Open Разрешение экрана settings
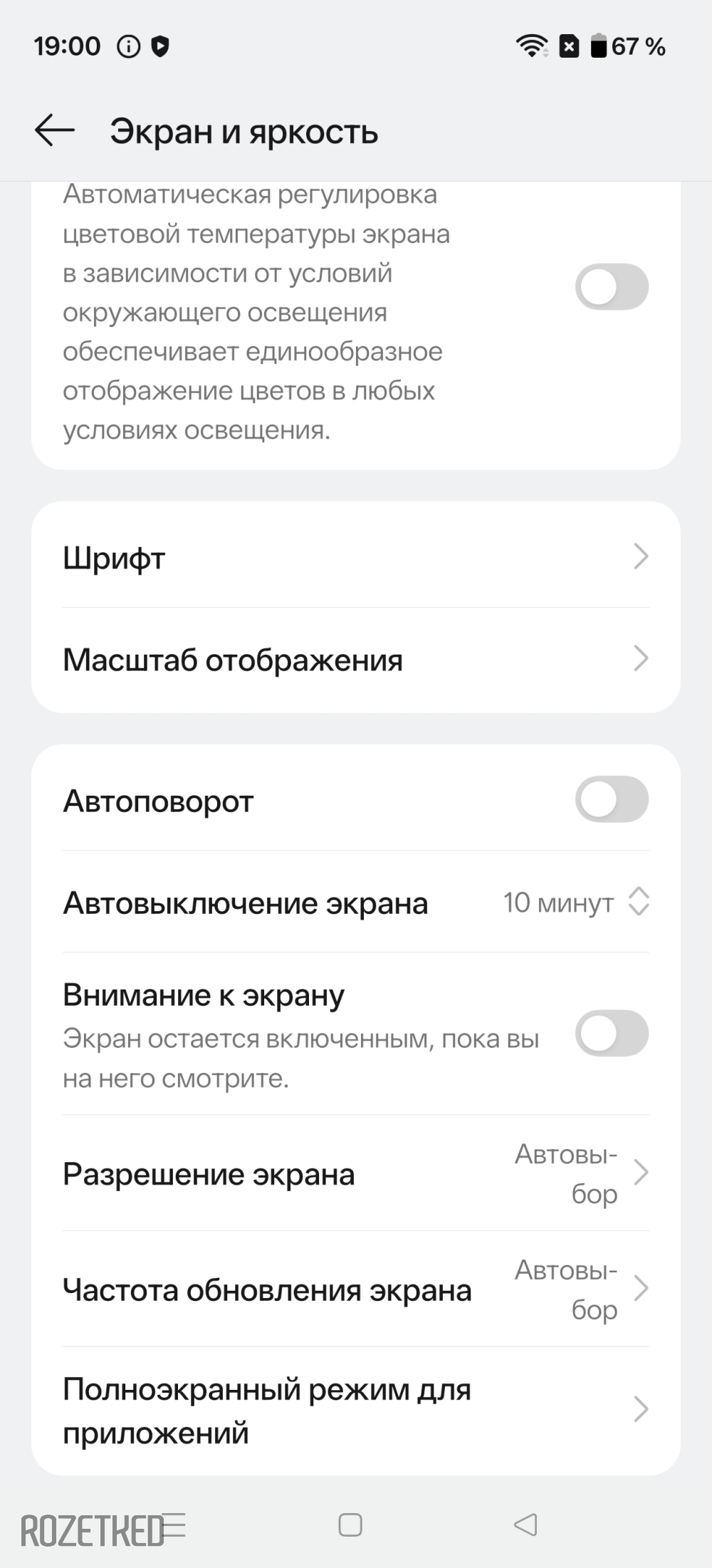712x1568 pixels. (356, 1173)
